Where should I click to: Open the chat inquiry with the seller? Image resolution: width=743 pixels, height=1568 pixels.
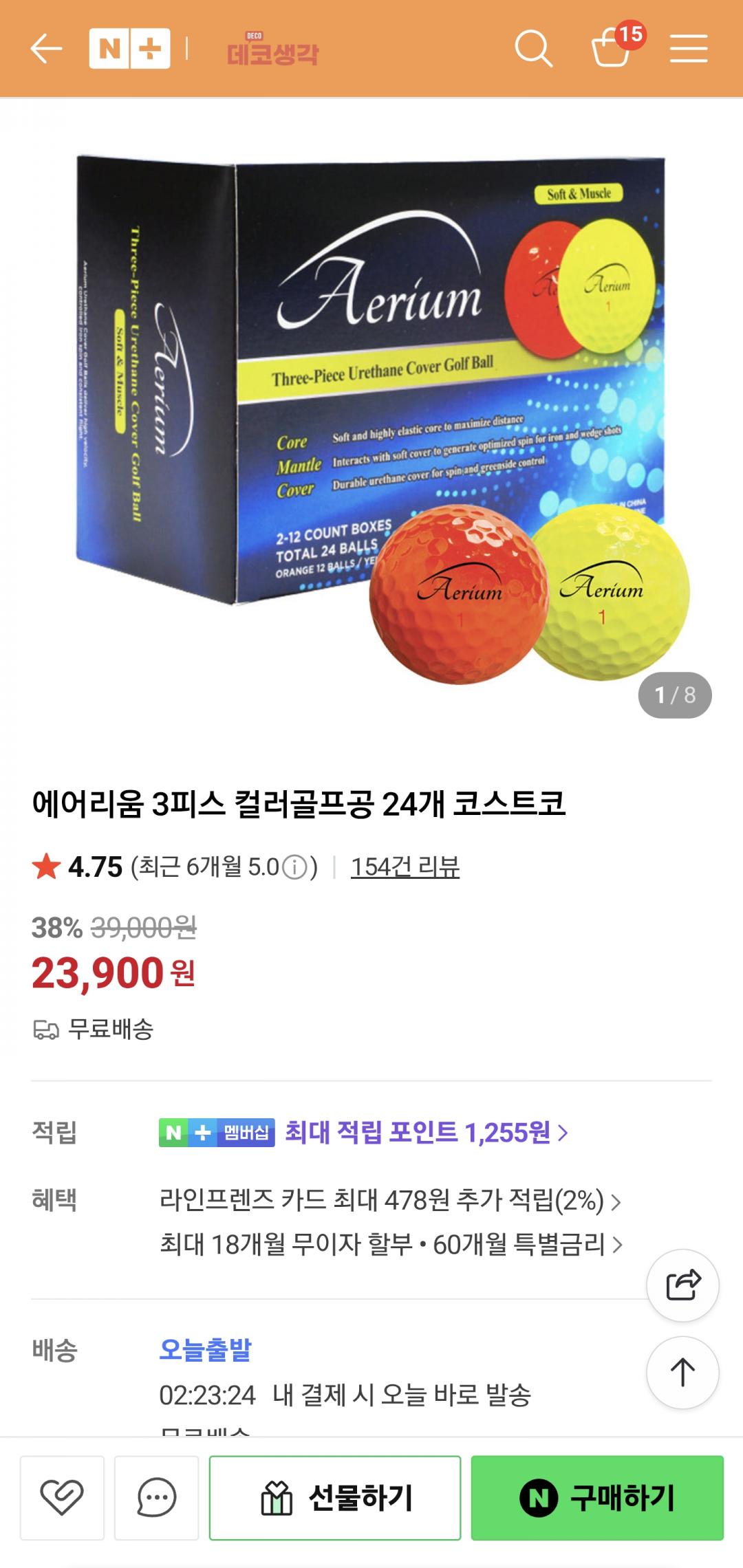(156, 1497)
